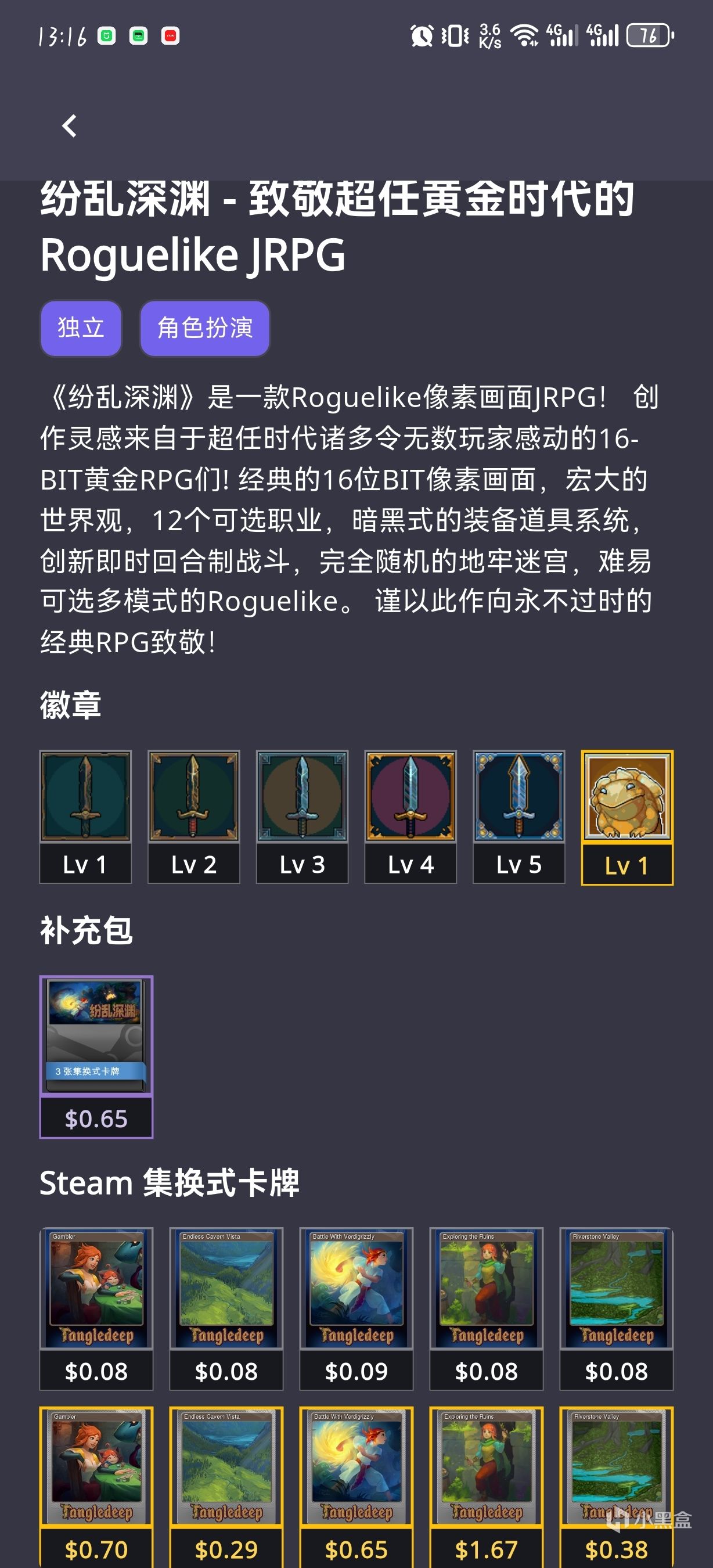Open the $0.65 booster pack

(x=96, y=1056)
